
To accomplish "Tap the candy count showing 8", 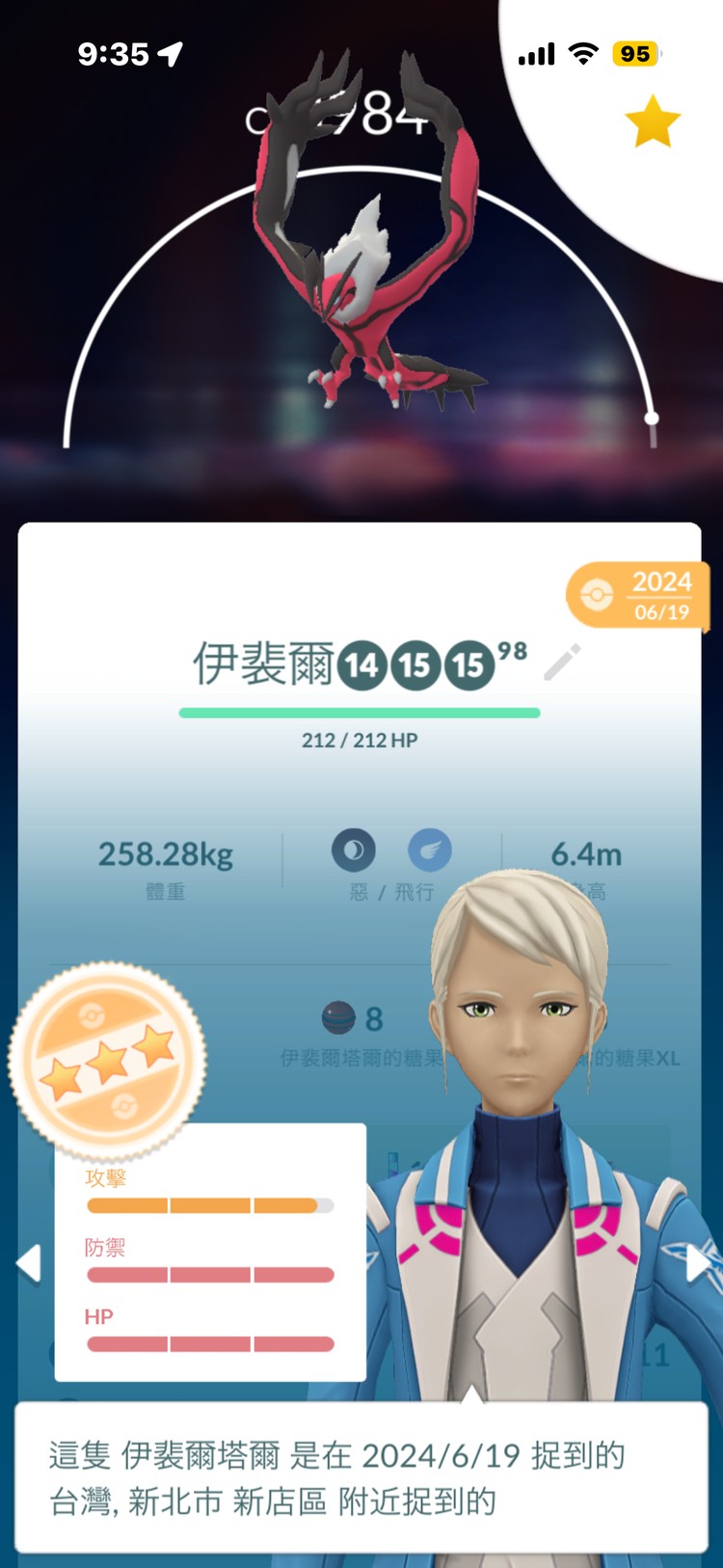I will pos(373,1019).
